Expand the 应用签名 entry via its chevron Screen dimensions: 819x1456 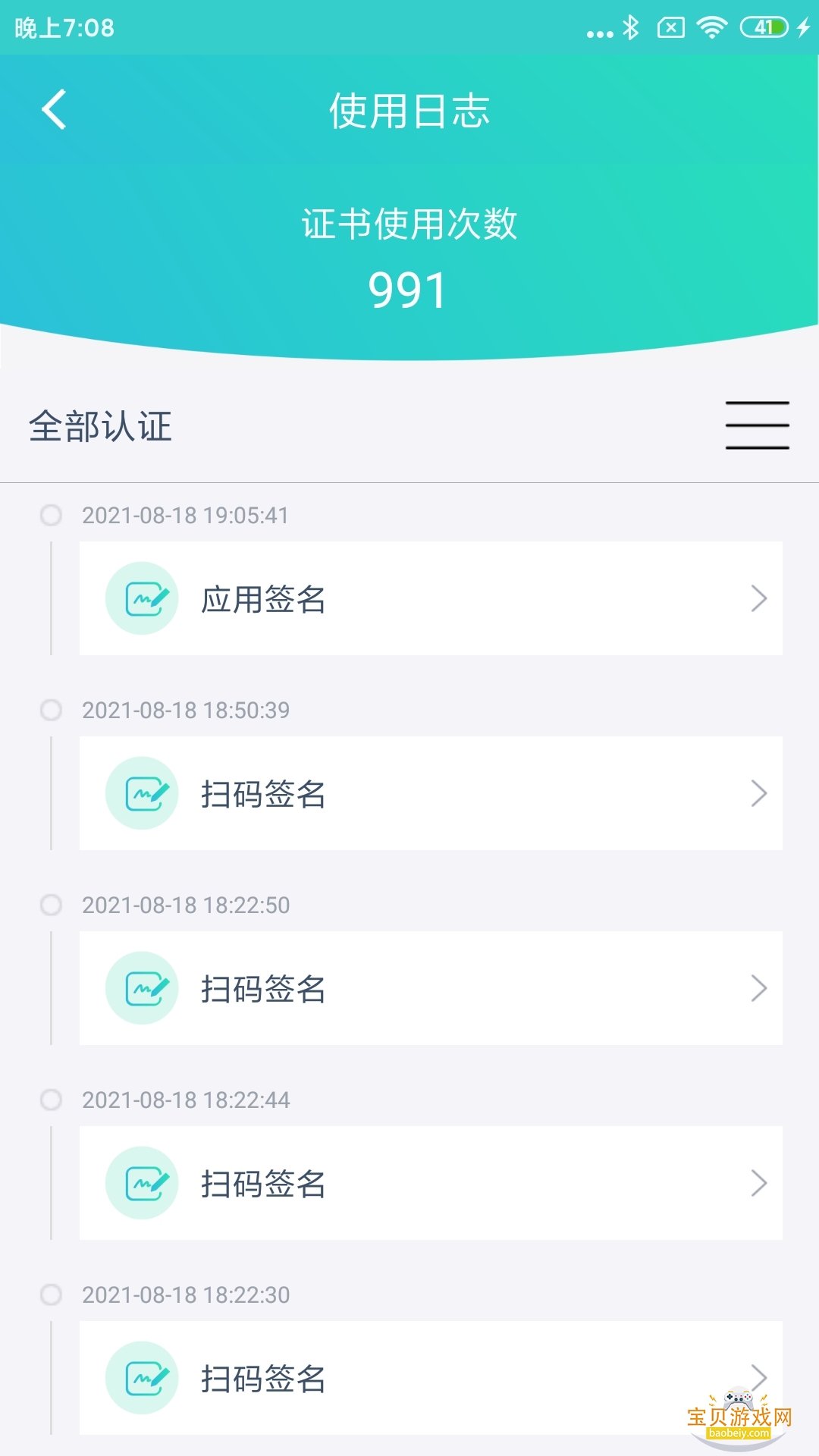coord(758,599)
